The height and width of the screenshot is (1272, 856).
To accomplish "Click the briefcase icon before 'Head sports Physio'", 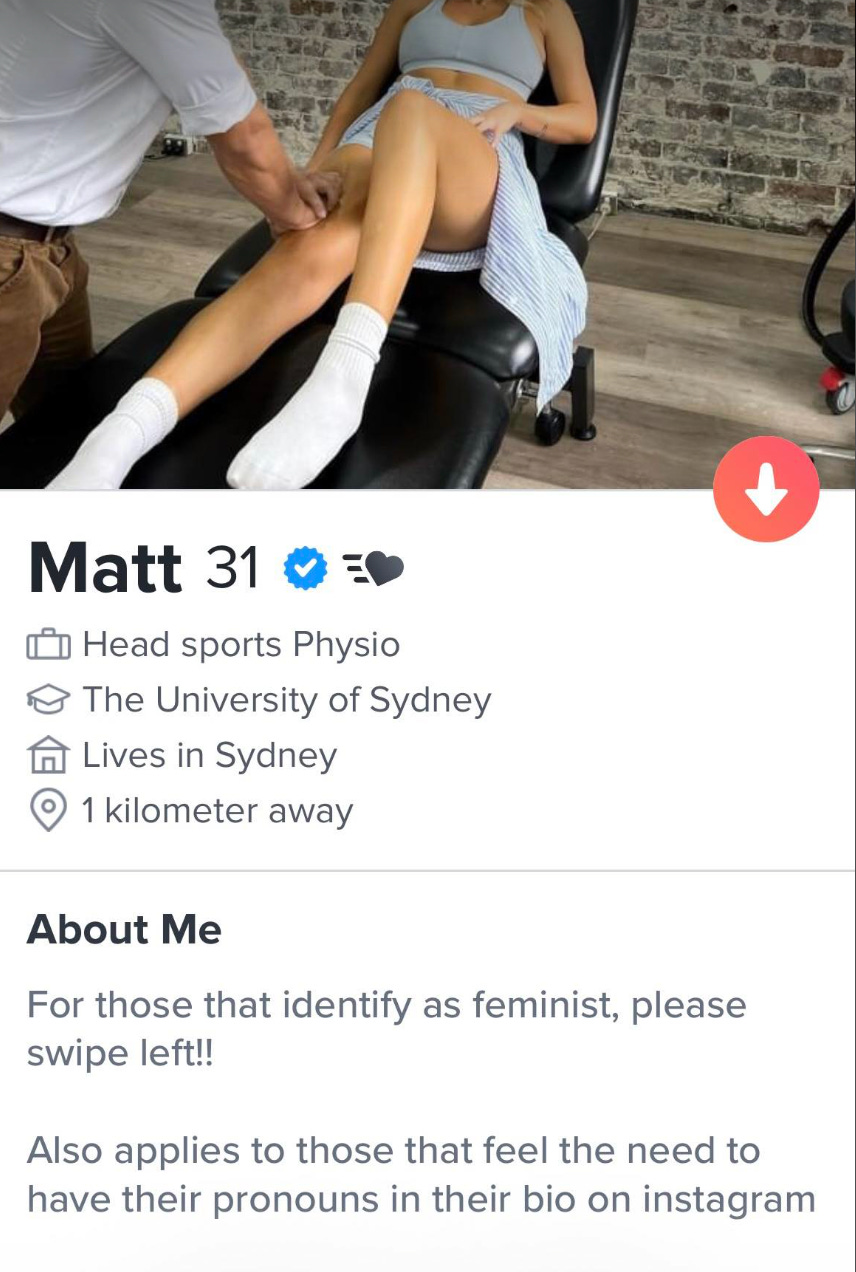I will click(45, 644).
